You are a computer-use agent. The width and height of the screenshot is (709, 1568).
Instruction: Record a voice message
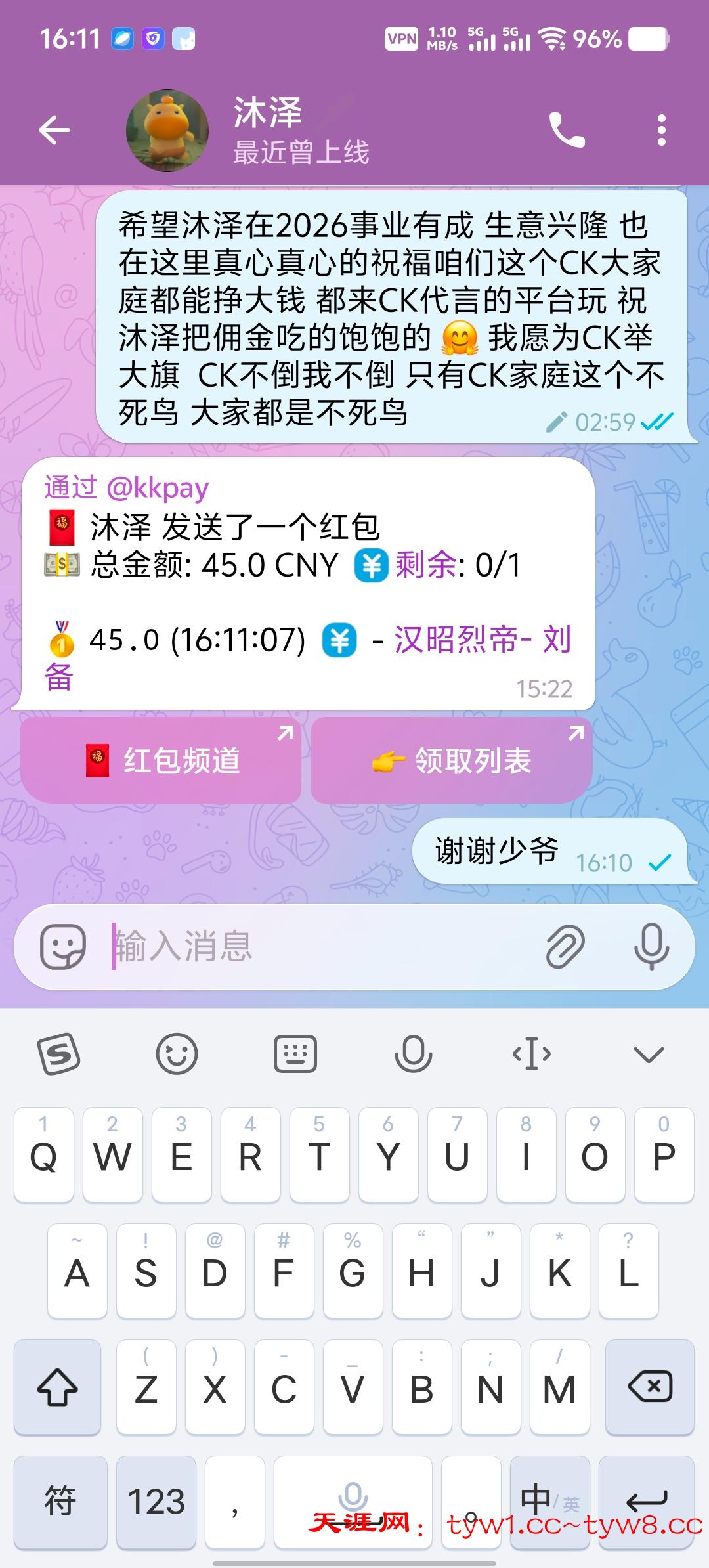[x=651, y=946]
